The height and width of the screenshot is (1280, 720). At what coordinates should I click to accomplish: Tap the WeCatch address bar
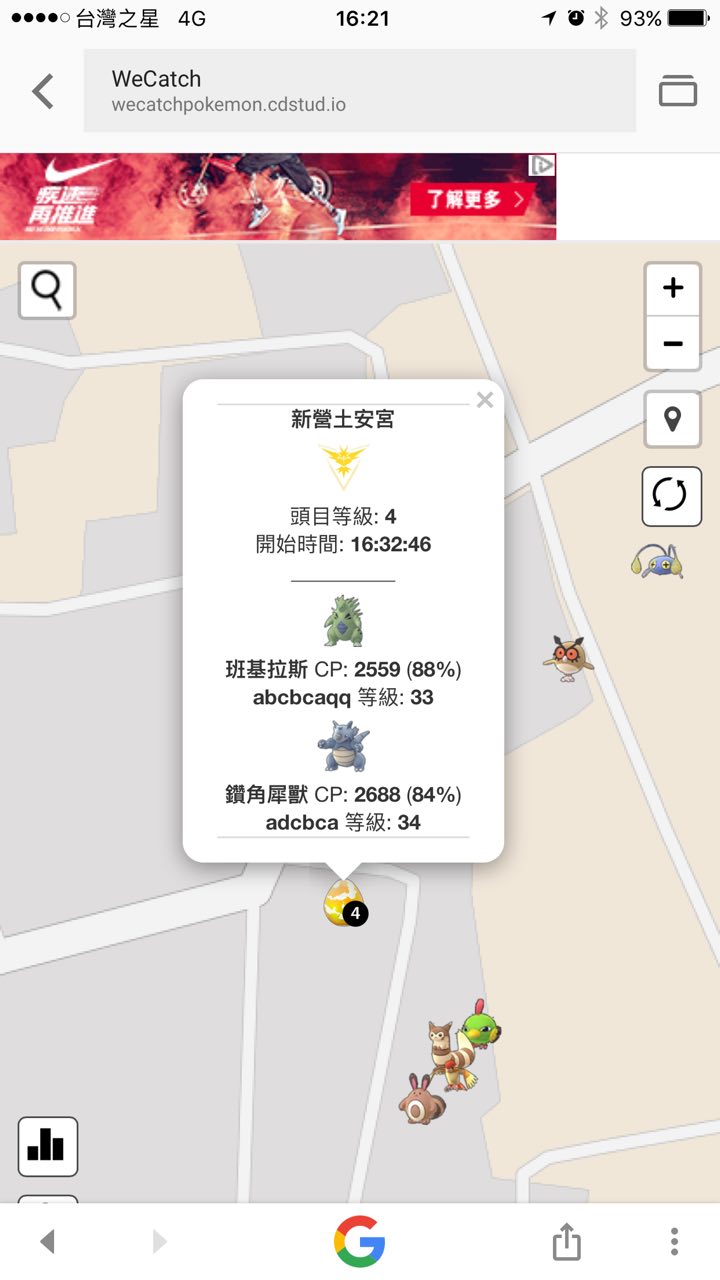(359, 91)
